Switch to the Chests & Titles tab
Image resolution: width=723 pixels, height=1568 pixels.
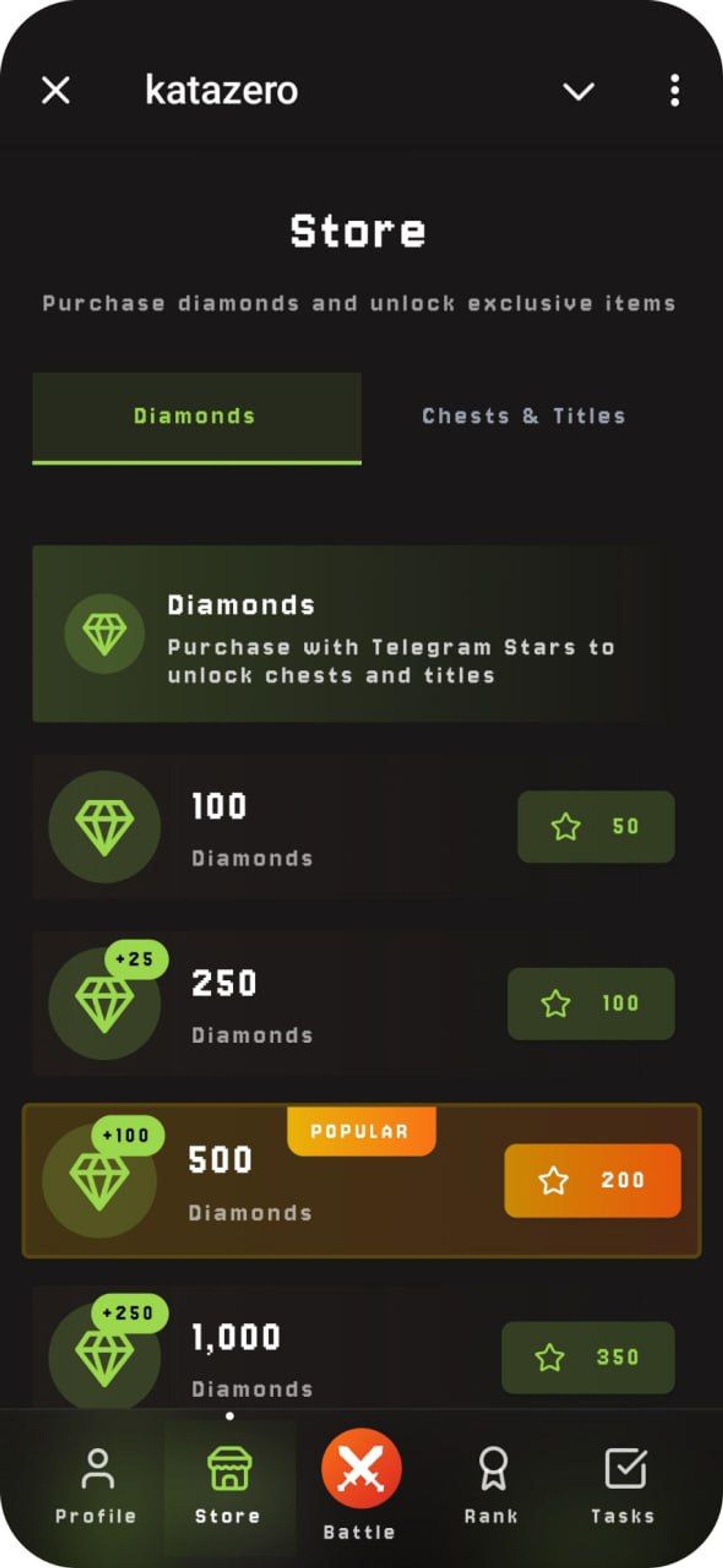[523, 415]
